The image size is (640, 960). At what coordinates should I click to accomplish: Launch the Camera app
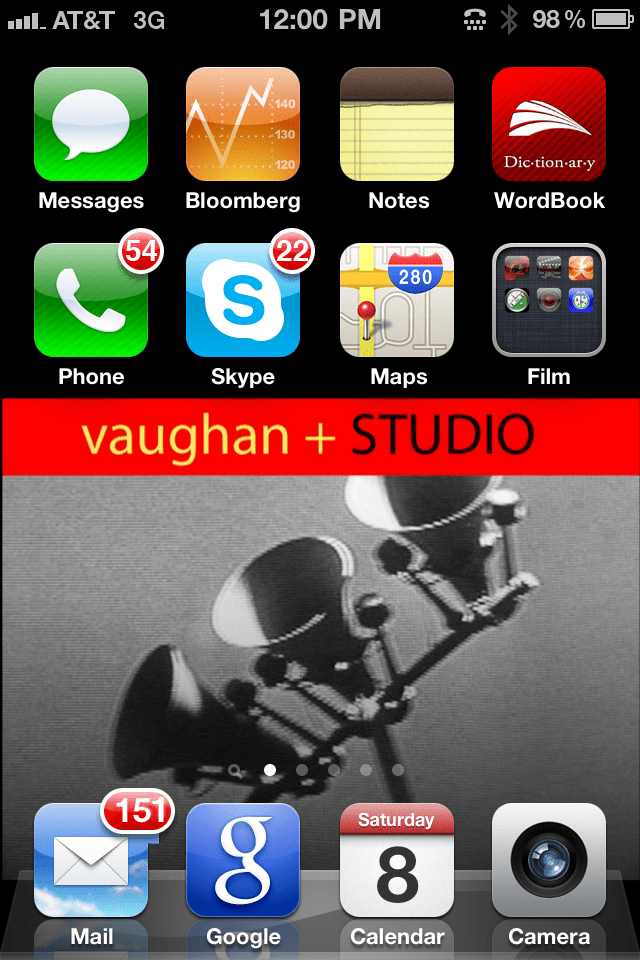pos(549,860)
